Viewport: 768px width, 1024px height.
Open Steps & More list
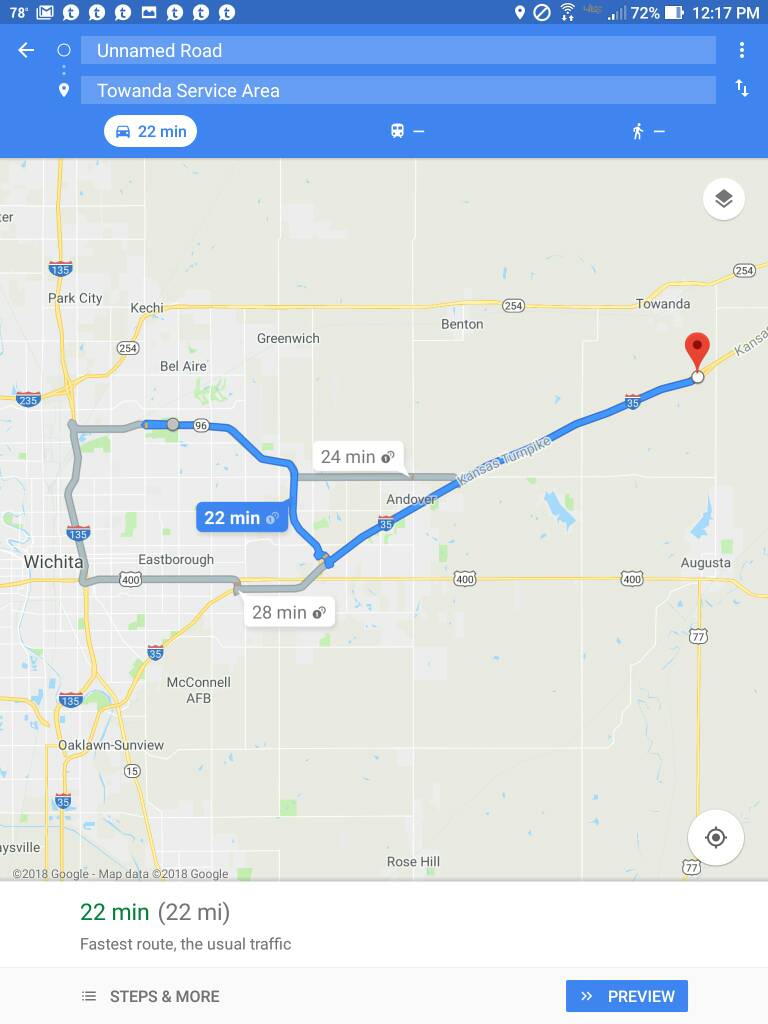point(151,996)
